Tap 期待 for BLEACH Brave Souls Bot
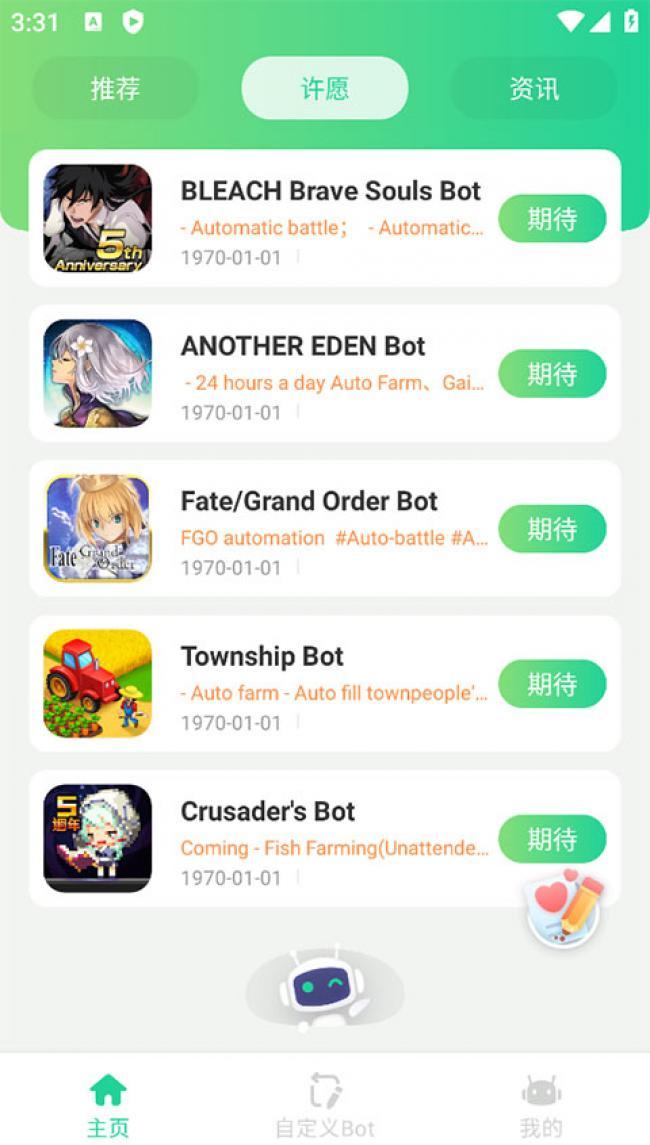Image resolution: width=650 pixels, height=1145 pixels. point(552,219)
